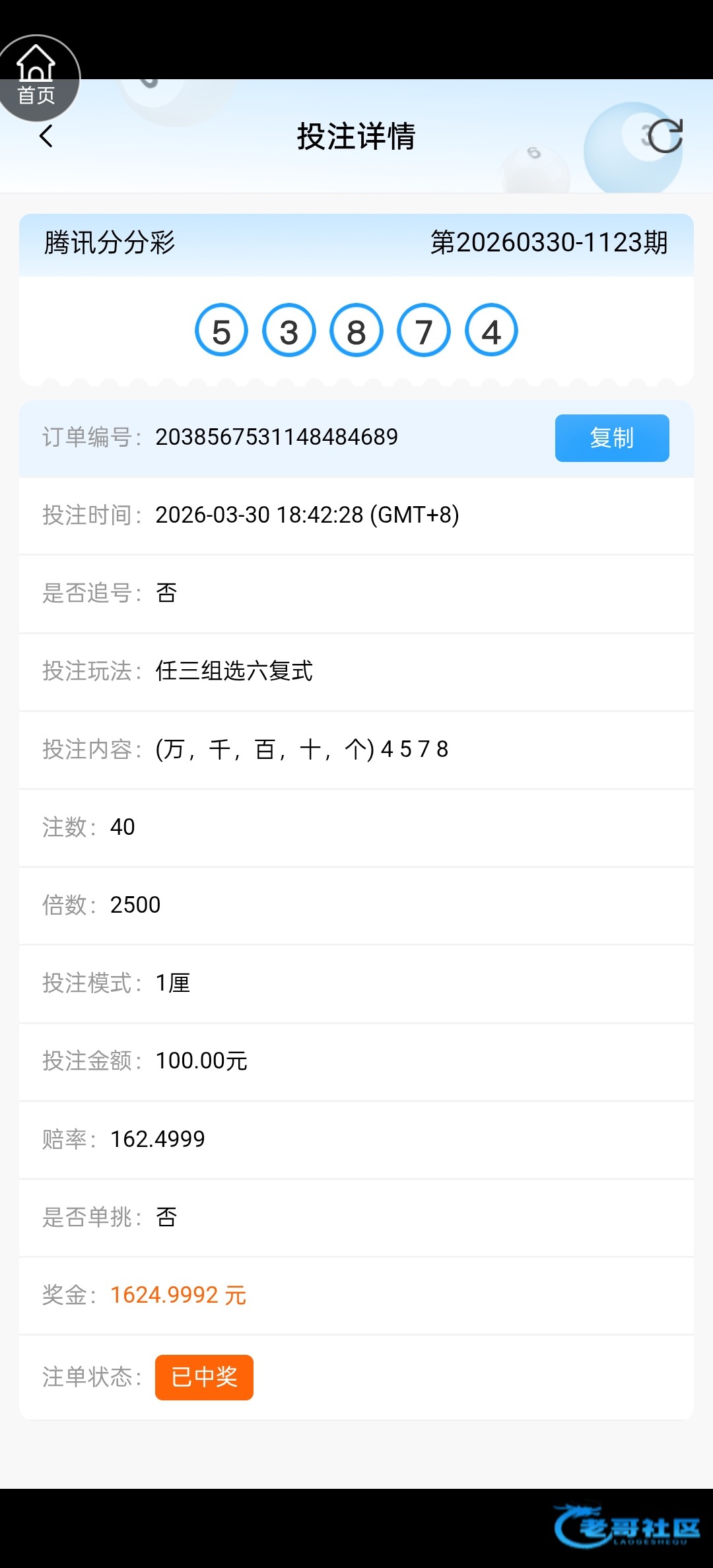This screenshot has width=713, height=1568.
Task: Go to the 首页 home shortcut
Action: point(36,77)
